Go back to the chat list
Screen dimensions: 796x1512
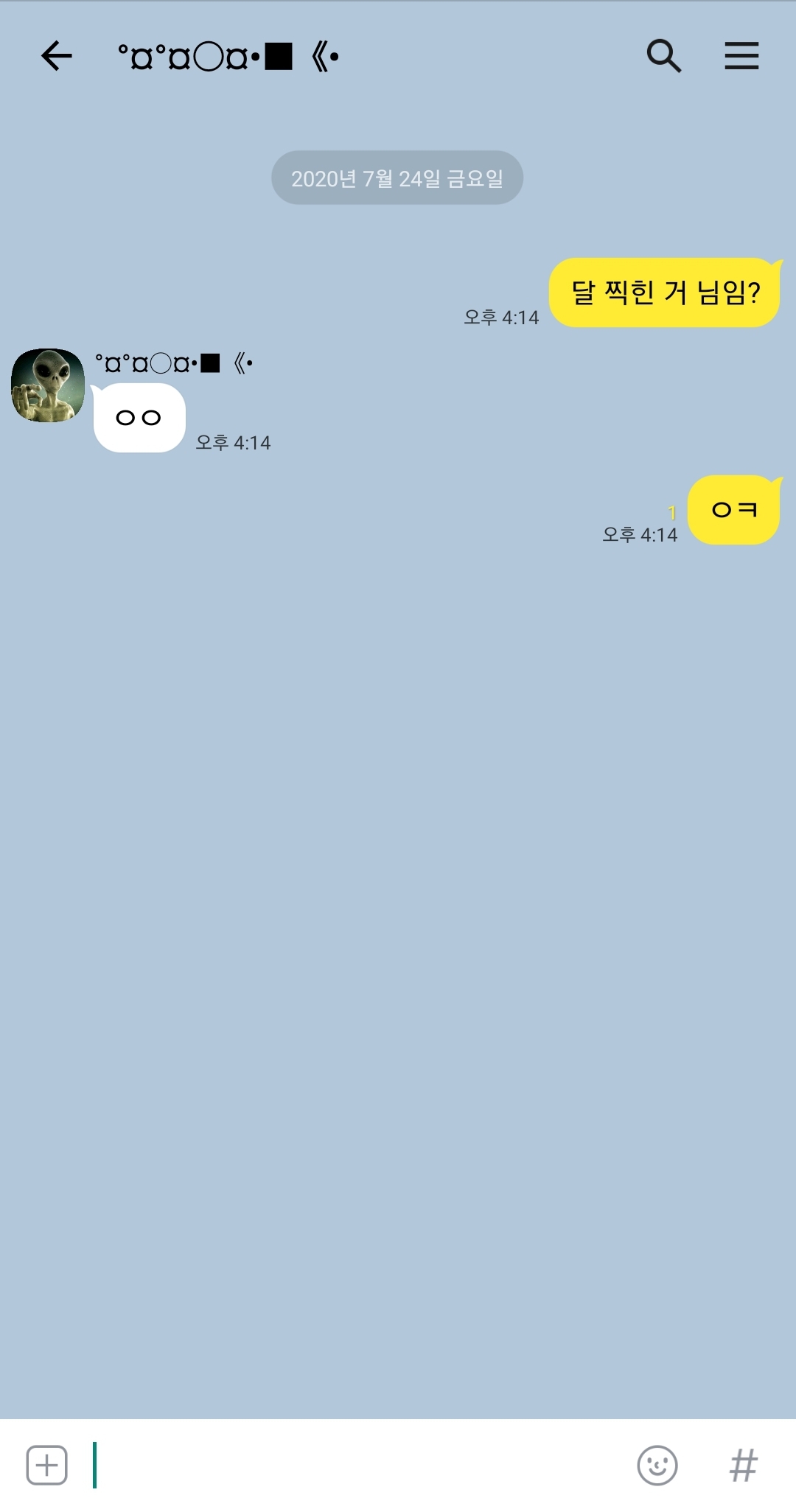click(x=56, y=56)
